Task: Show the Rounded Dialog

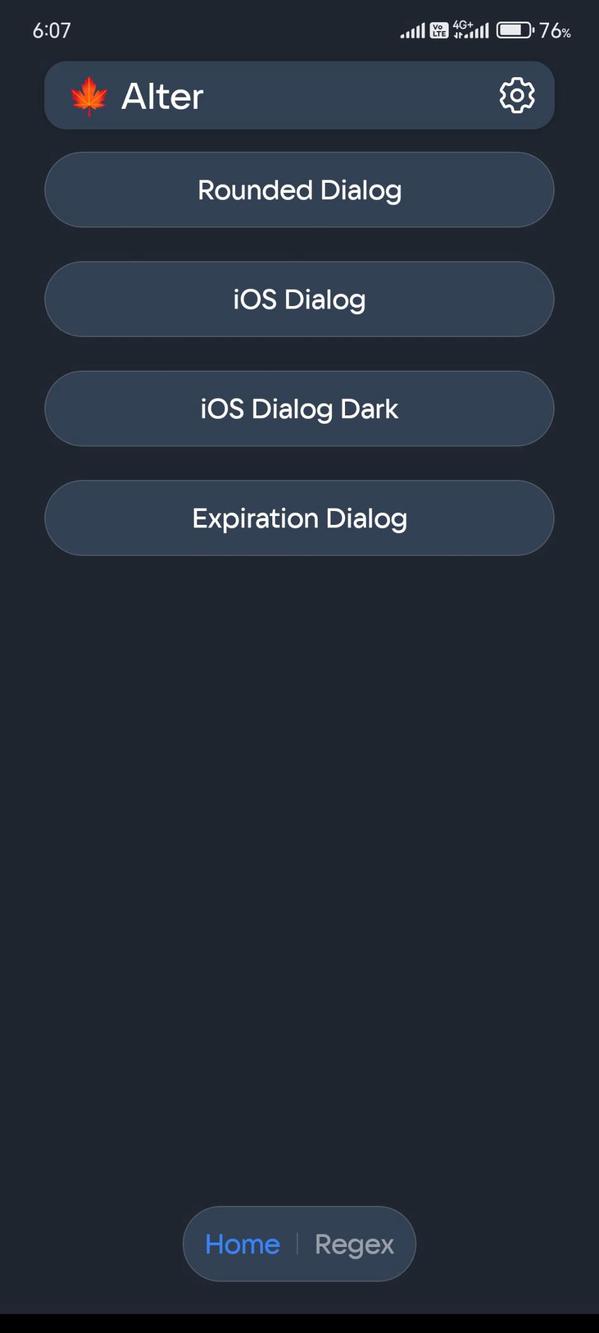Action: pos(299,190)
